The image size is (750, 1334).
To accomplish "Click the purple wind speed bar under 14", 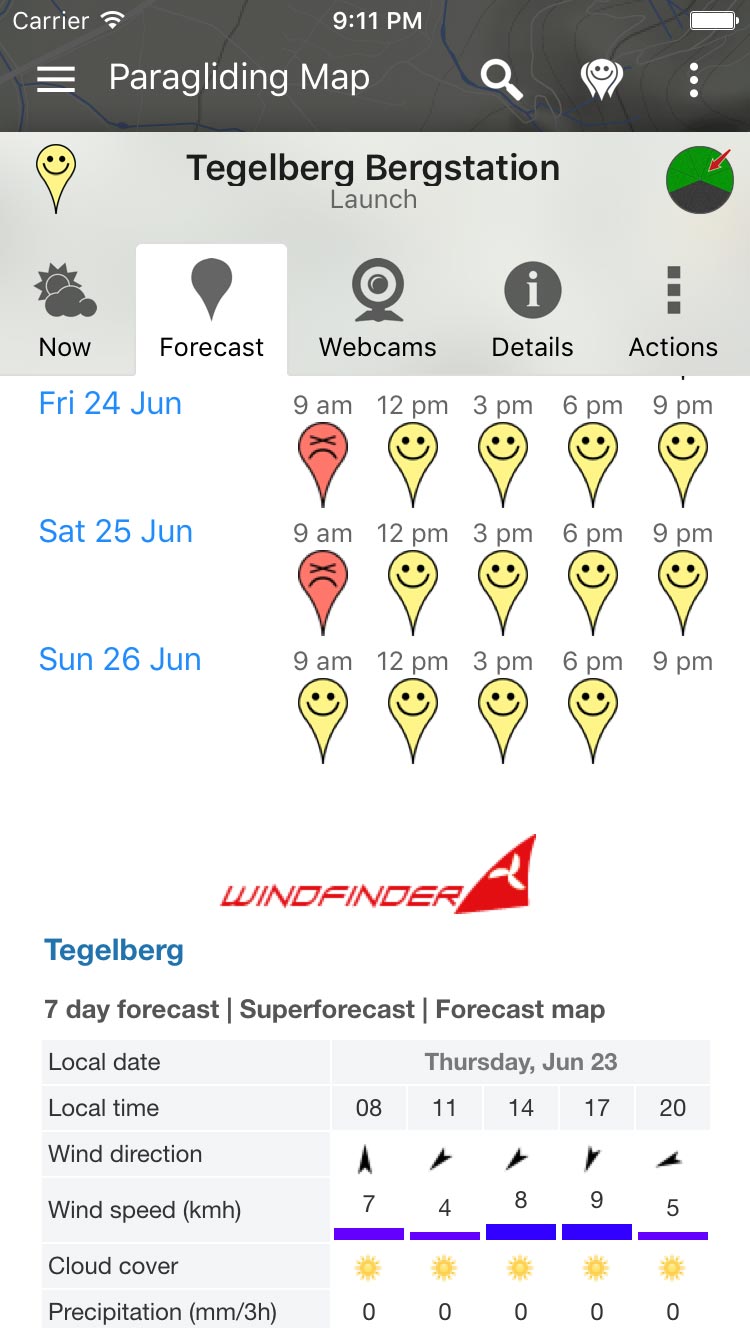I will click(x=520, y=1231).
